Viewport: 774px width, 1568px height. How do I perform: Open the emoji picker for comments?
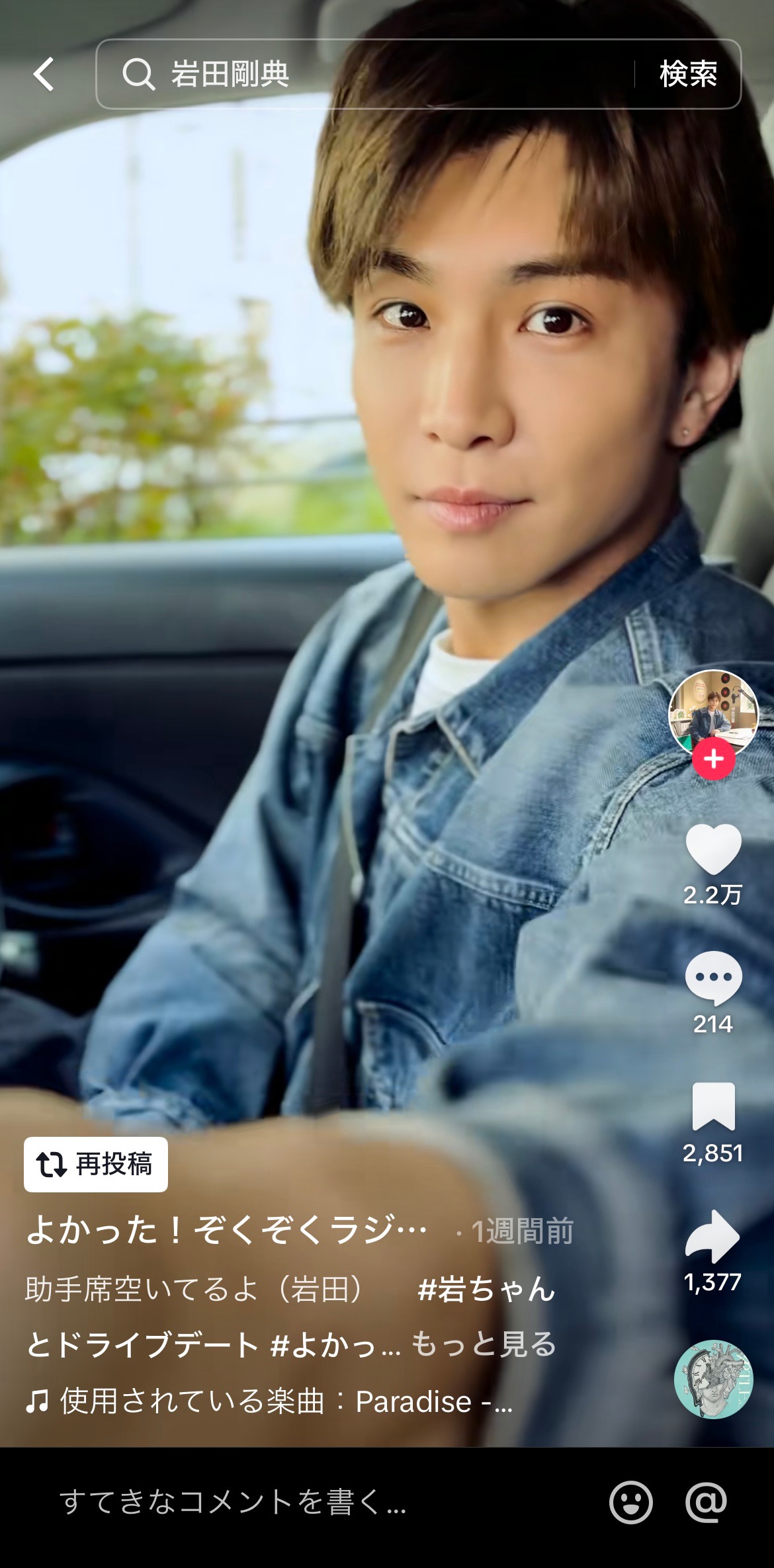pos(630,1502)
